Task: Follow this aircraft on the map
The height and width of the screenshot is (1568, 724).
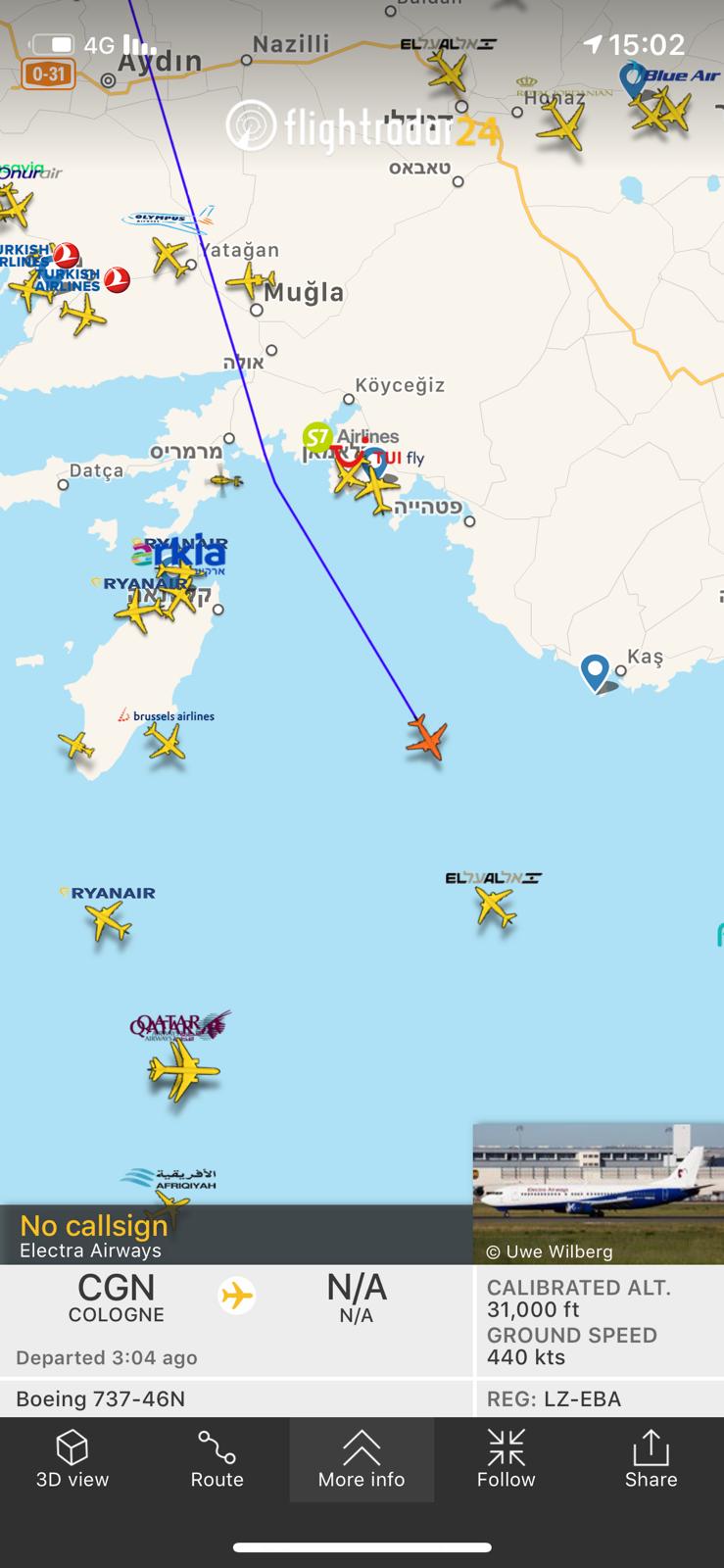Action: click(x=506, y=1459)
